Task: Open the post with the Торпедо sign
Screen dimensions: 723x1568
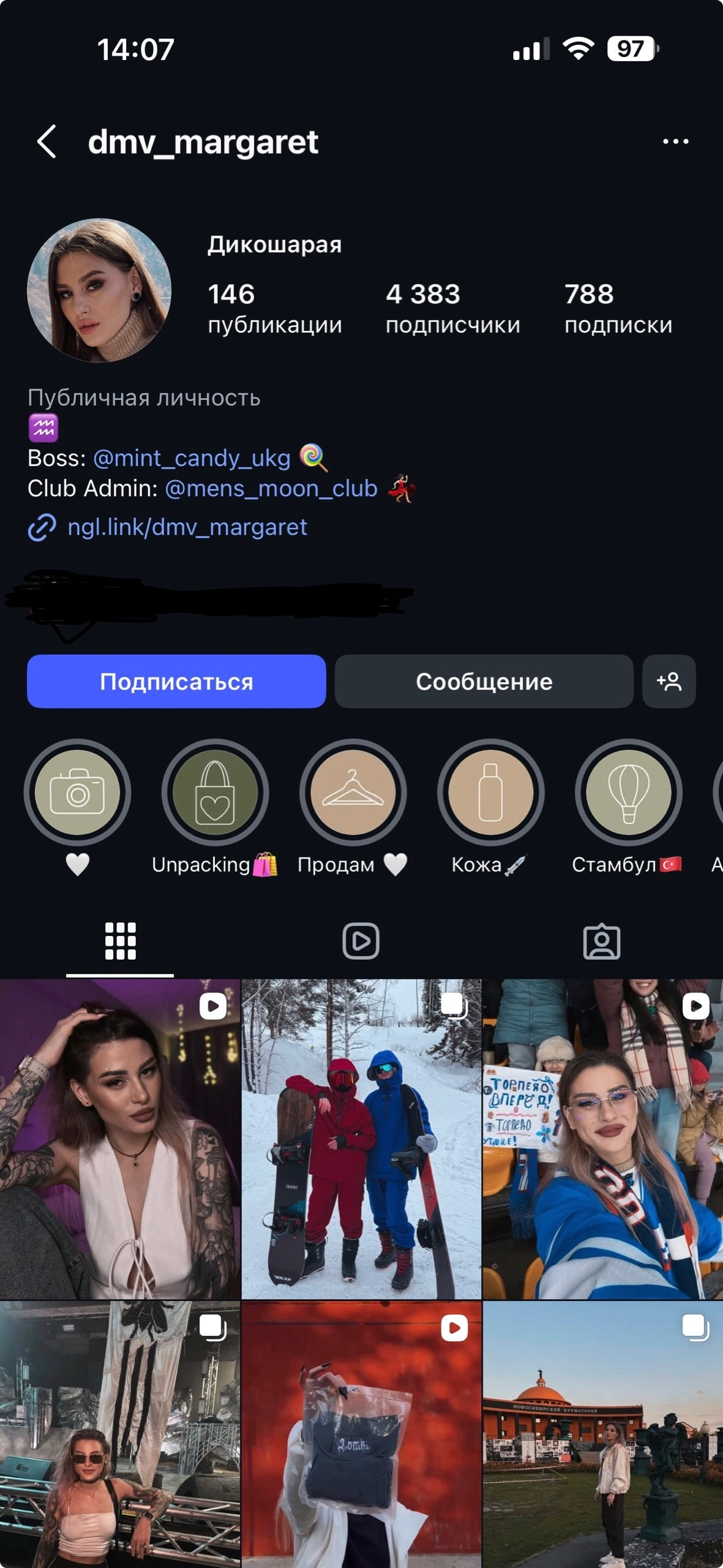Action: [602, 1139]
